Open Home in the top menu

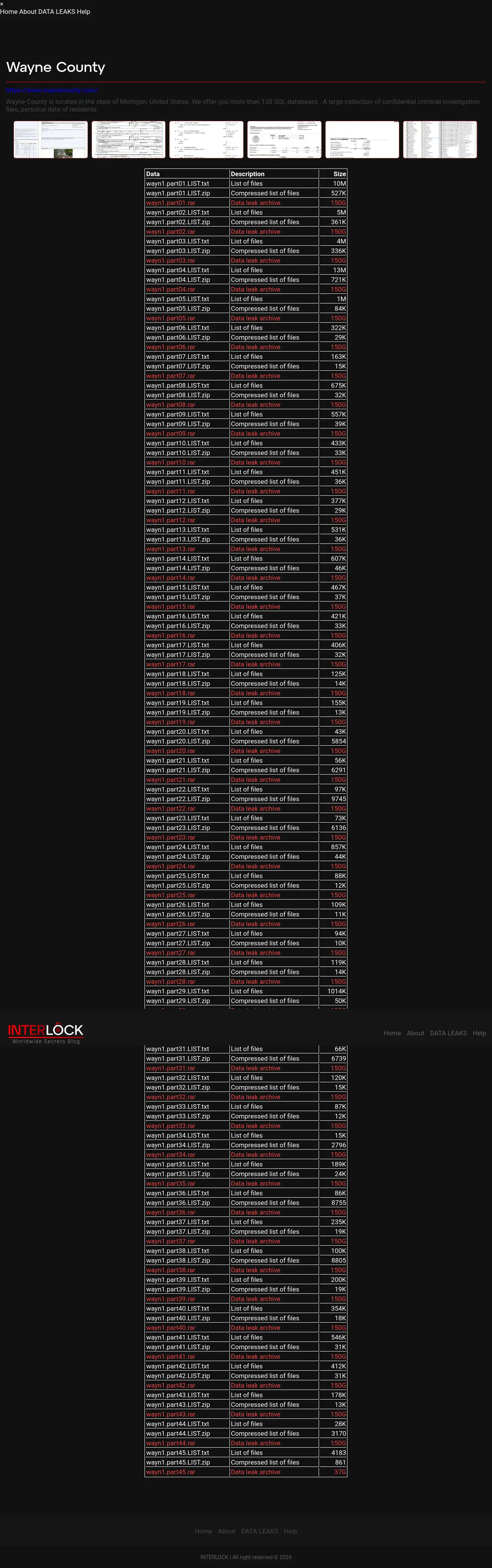8,12
